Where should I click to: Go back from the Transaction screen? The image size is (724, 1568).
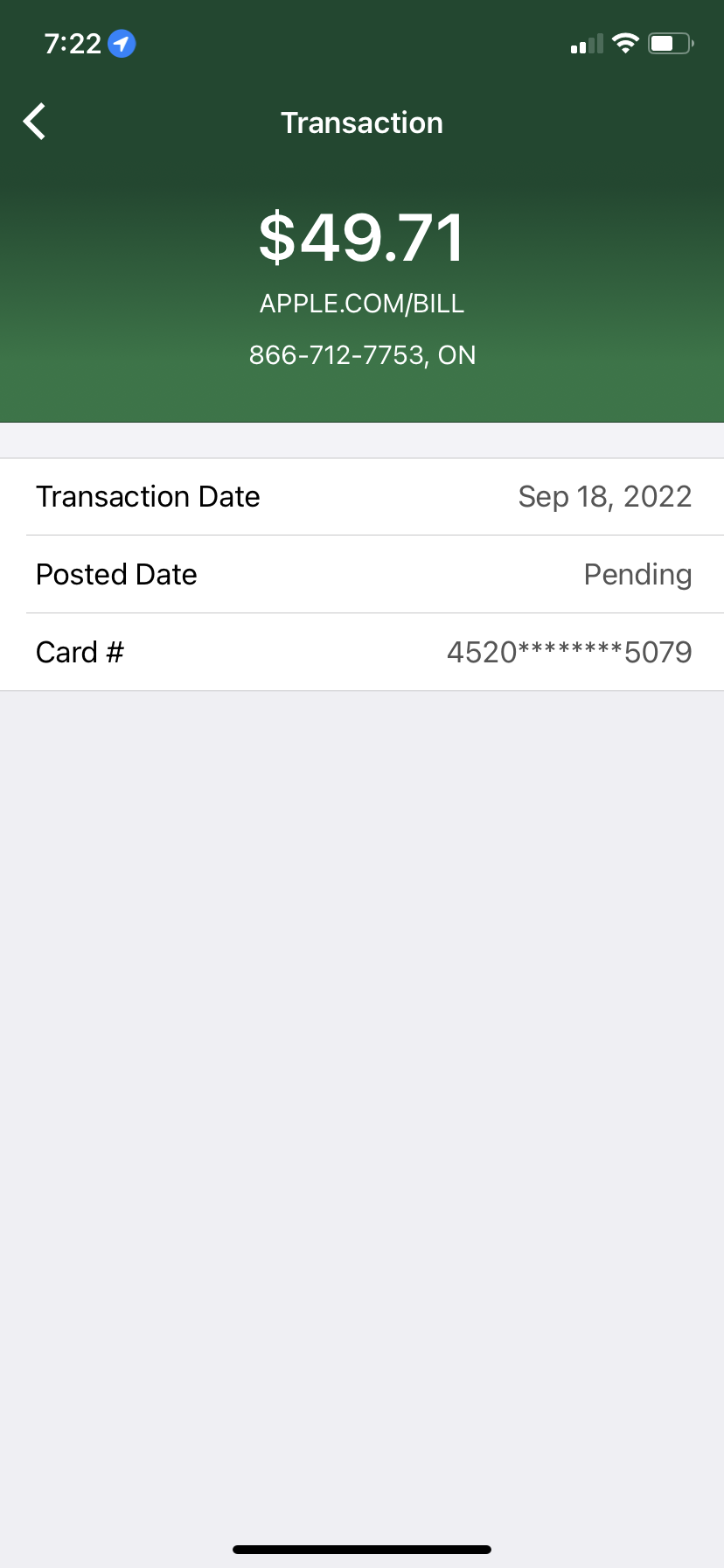pos(35,122)
